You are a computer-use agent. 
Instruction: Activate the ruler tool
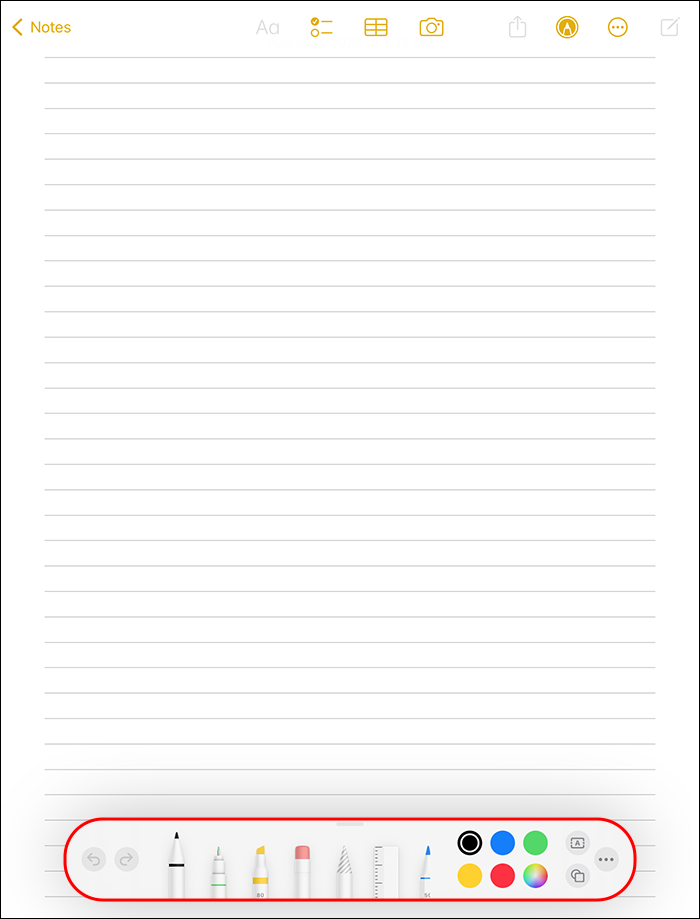point(386,870)
